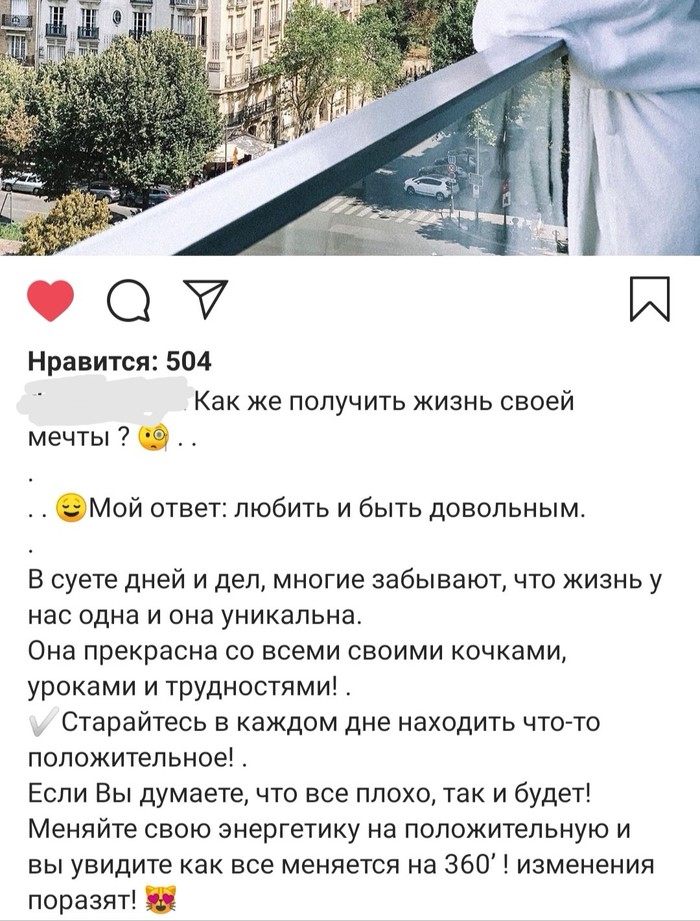This screenshot has width=700, height=921.
Task: Open comments via the speech bubble icon
Action: tap(127, 301)
